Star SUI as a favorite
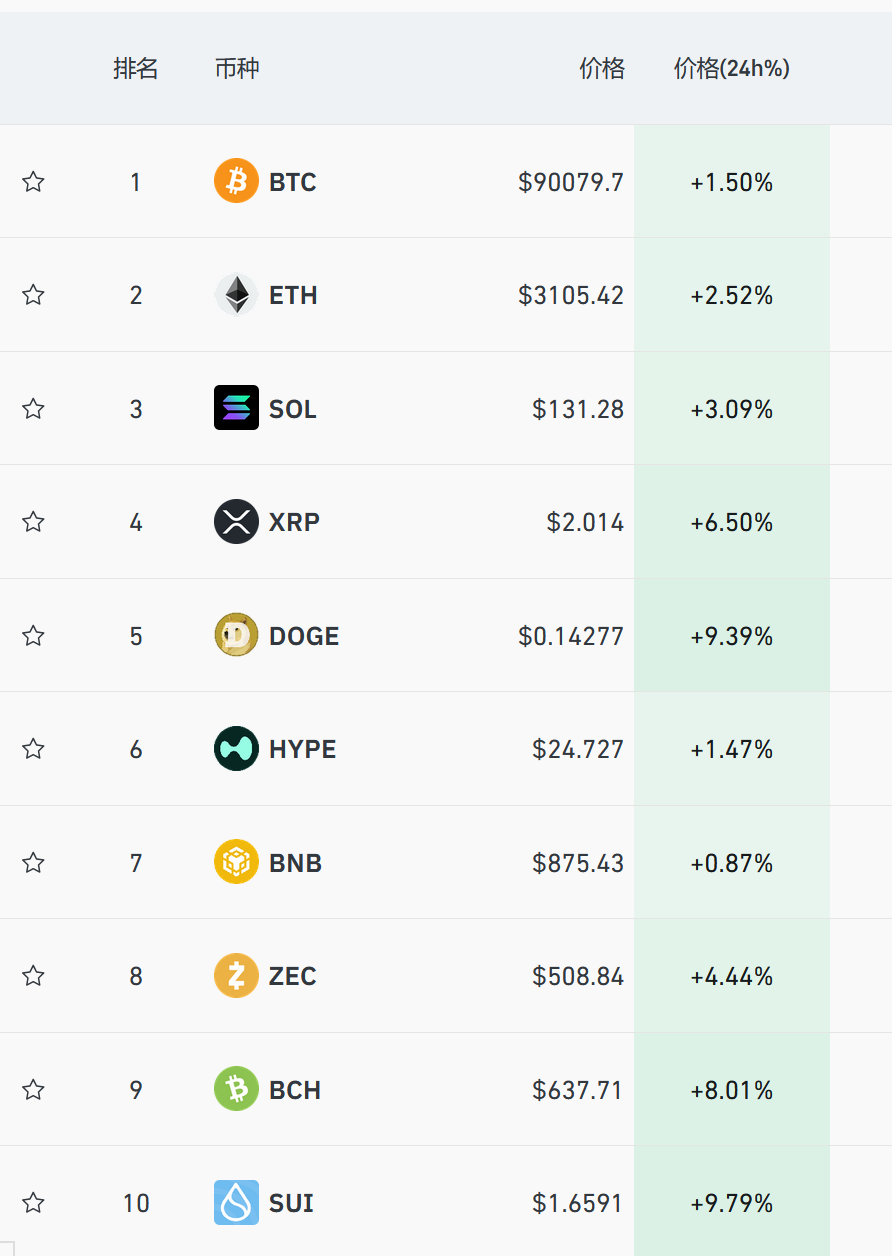 point(33,1203)
